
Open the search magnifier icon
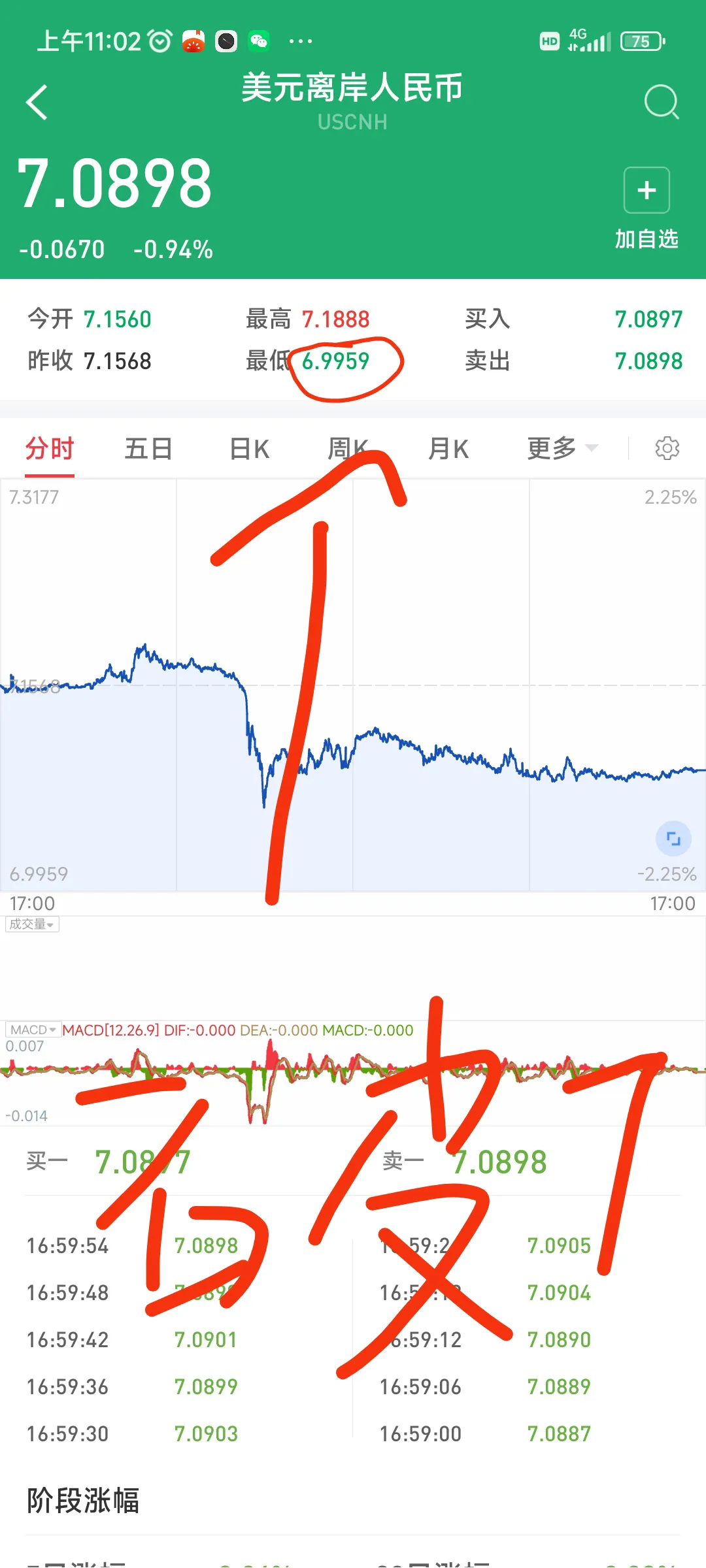coord(662,102)
